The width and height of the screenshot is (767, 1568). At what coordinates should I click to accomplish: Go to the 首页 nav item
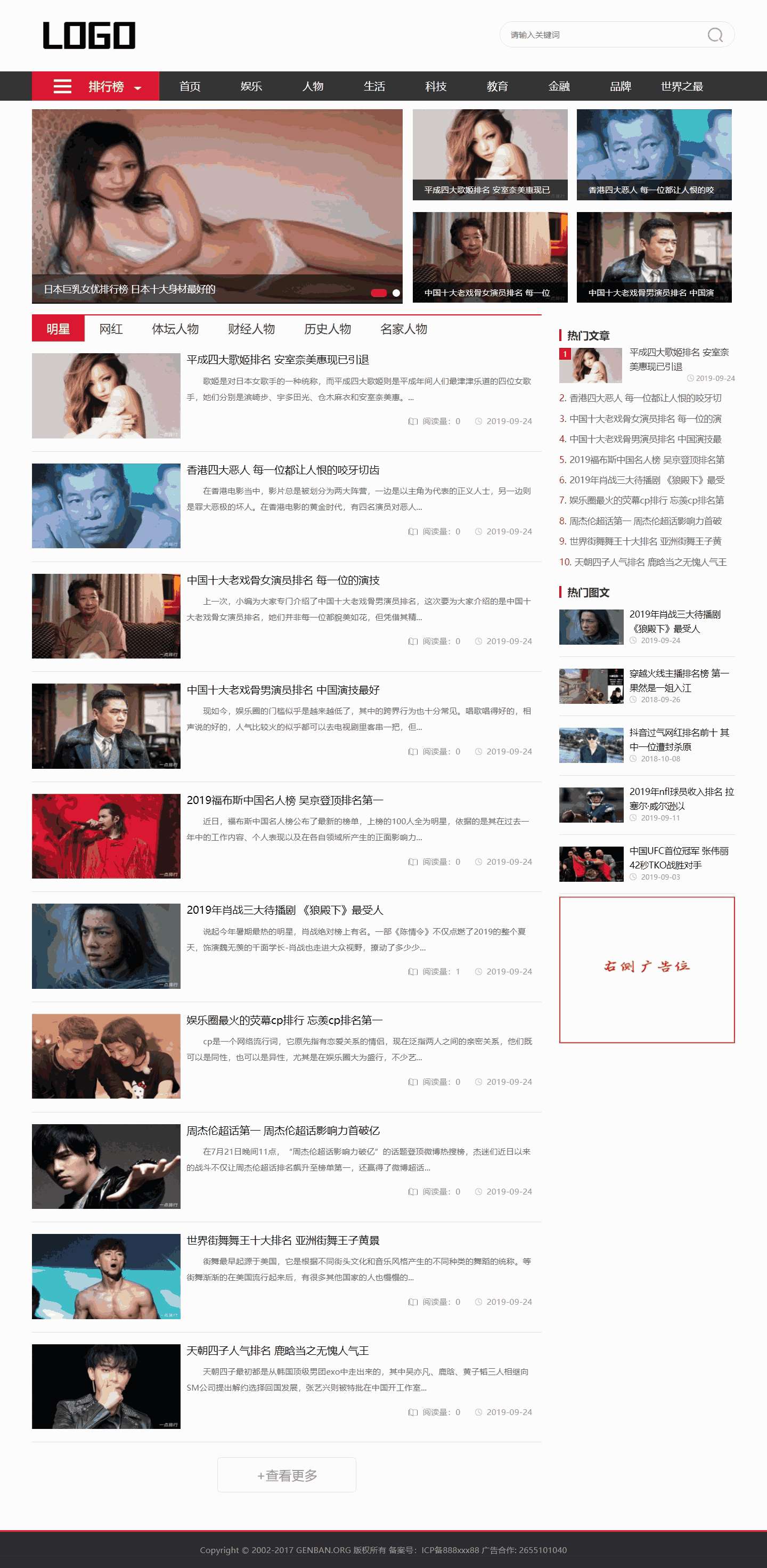190,86
